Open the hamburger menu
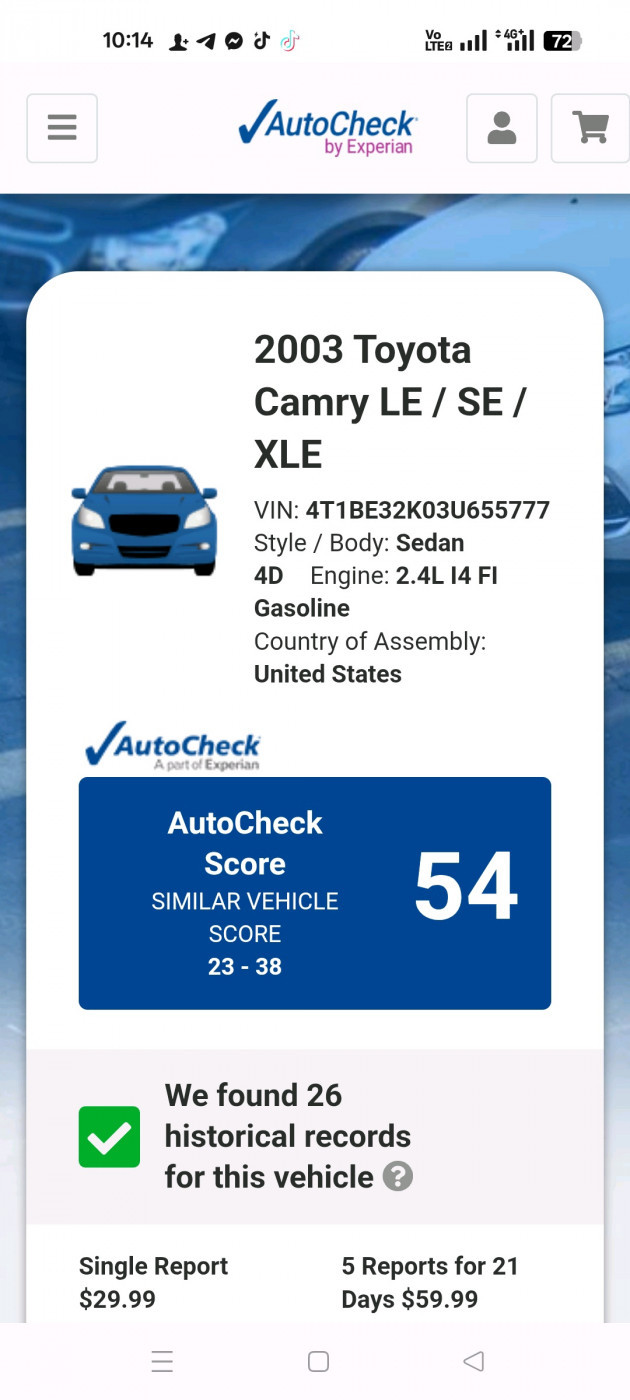The width and height of the screenshot is (630, 1400). click(62, 128)
